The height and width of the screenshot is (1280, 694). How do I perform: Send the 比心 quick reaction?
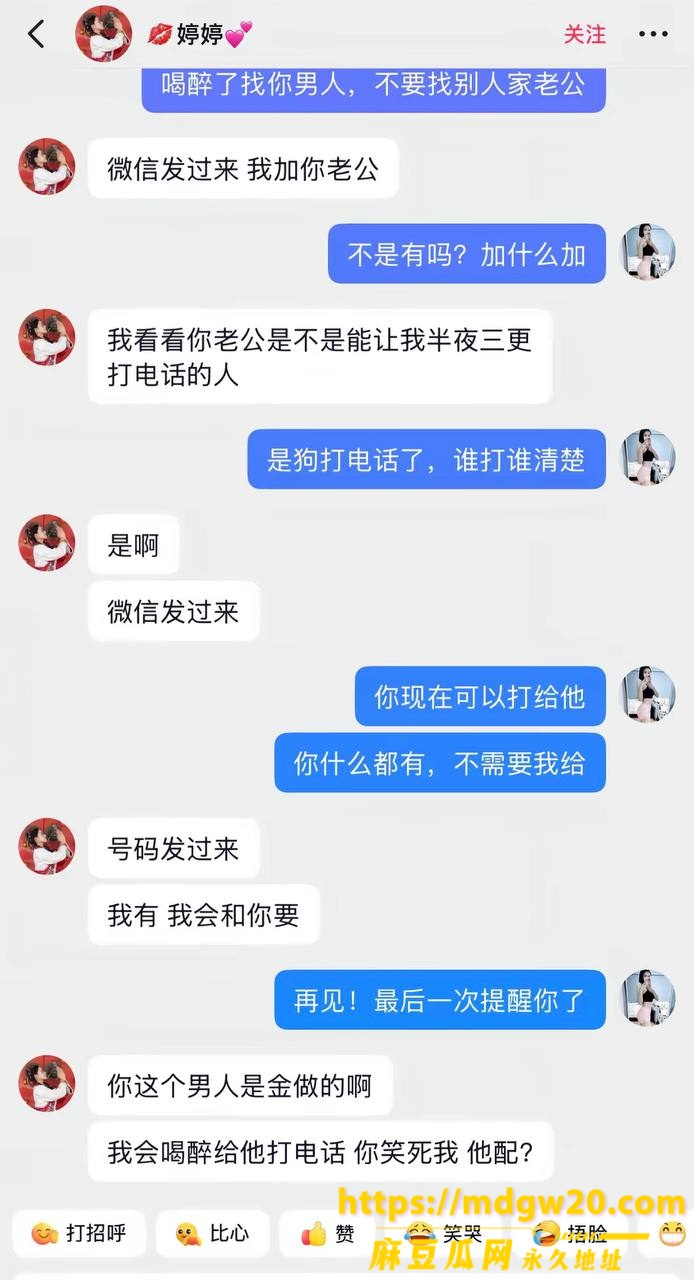[x=210, y=1234]
